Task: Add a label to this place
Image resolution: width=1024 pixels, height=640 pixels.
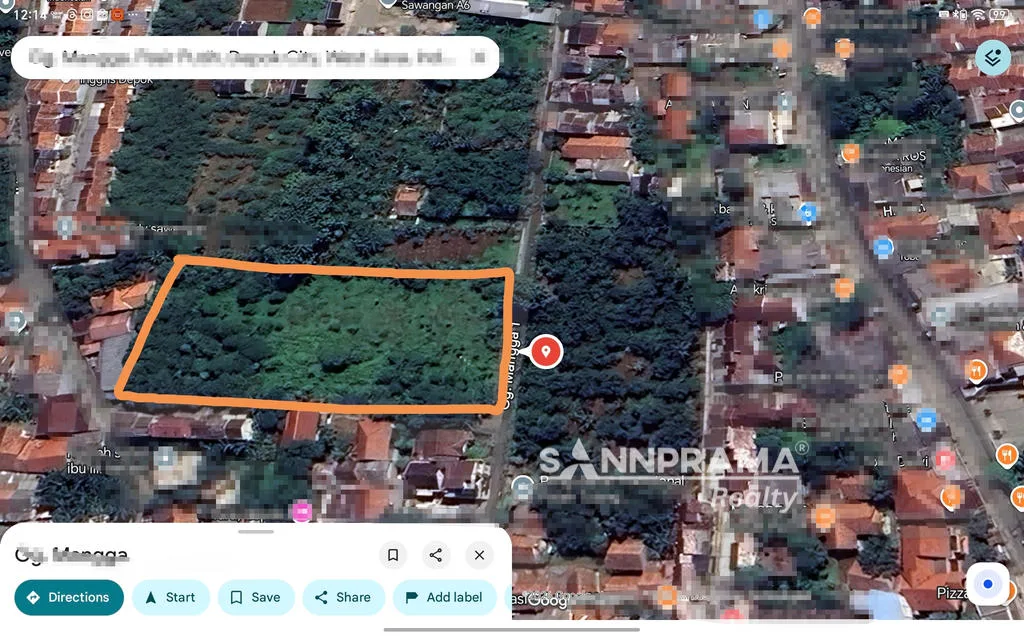Action: tap(444, 597)
